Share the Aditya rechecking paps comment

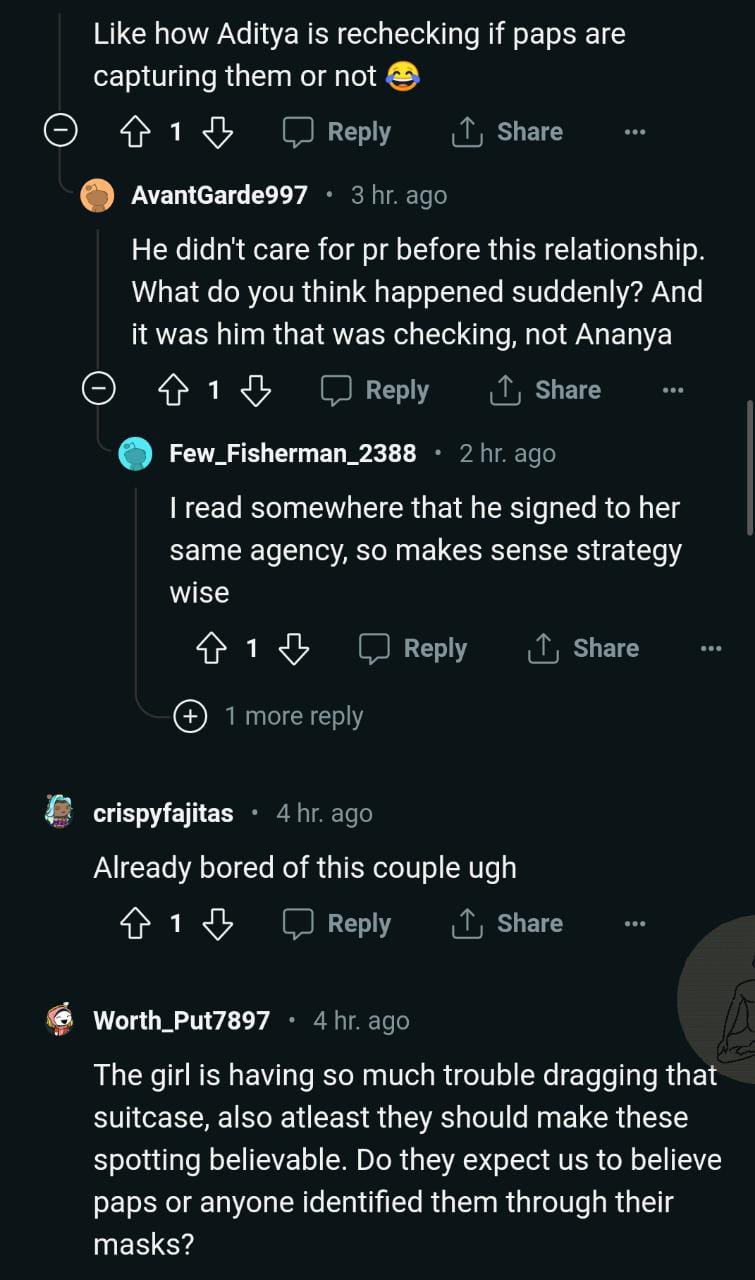[x=507, y=132]
